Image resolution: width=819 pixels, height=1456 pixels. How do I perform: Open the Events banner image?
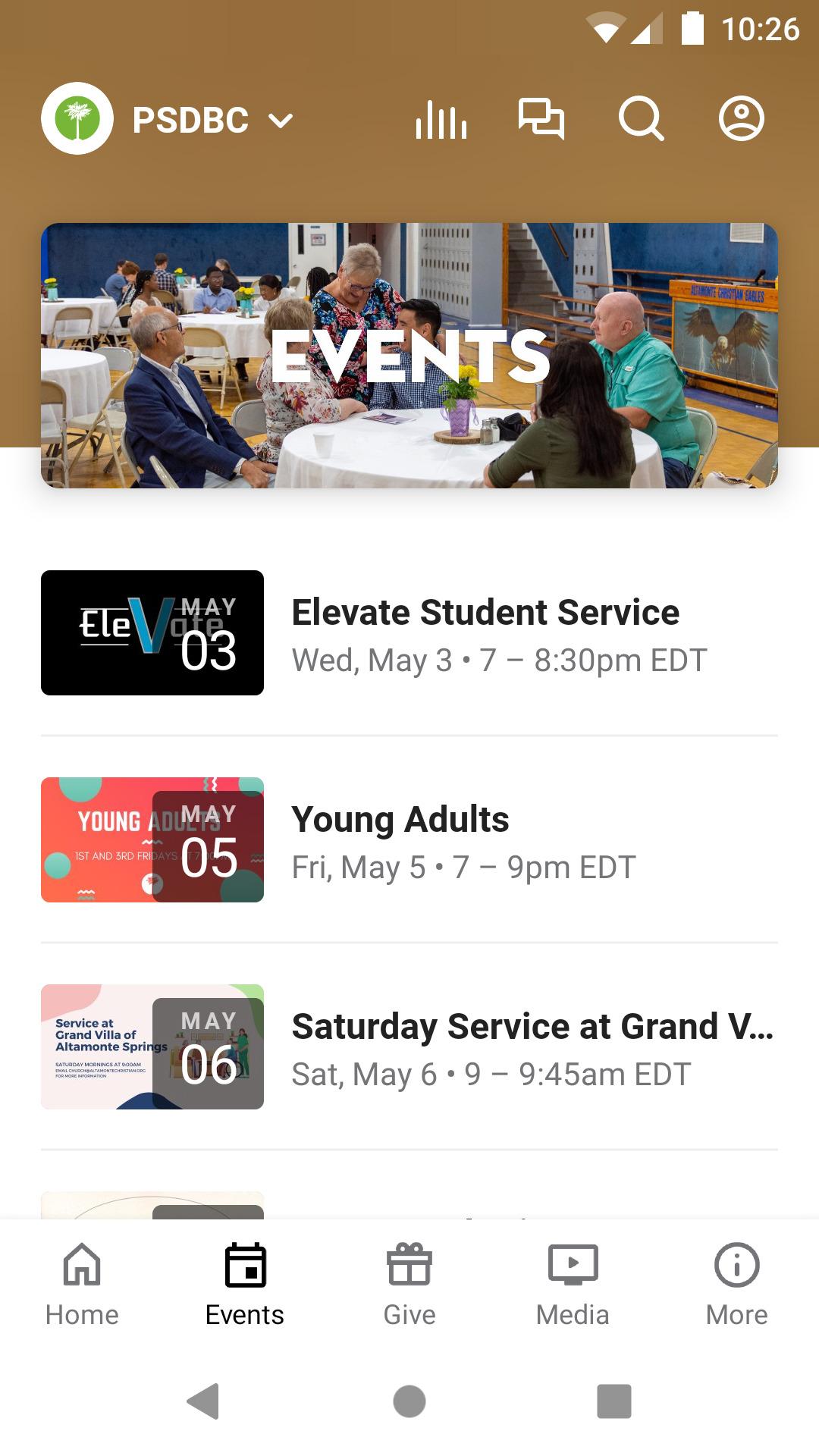(409, 355)
